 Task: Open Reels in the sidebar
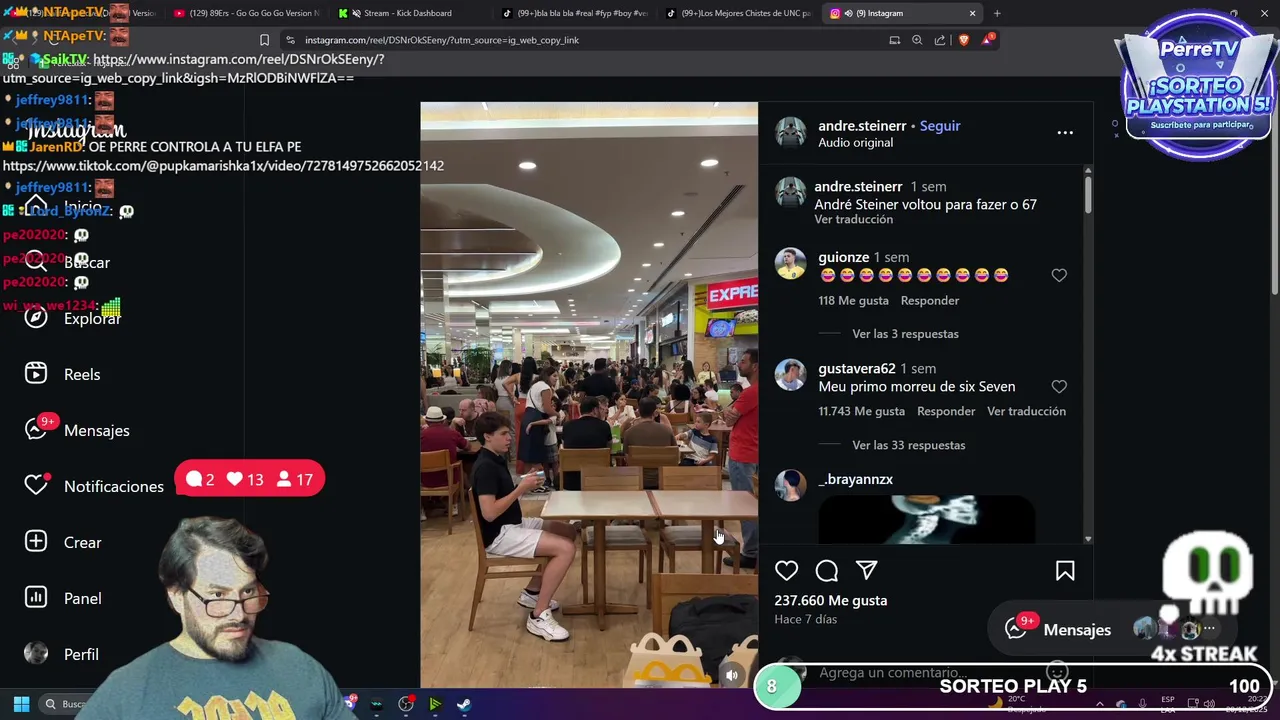click(x=62, y=374)
